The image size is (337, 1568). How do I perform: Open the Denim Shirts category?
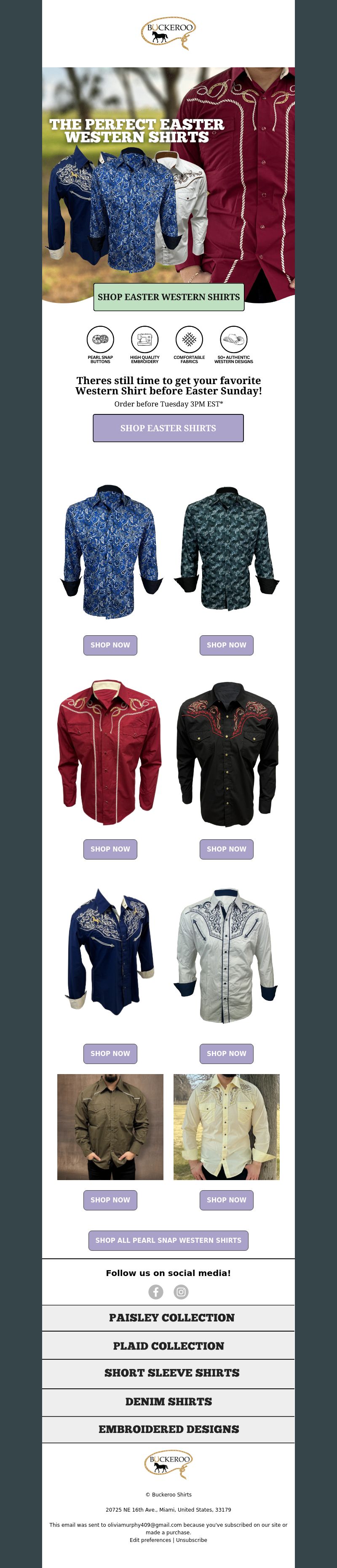168,1401
